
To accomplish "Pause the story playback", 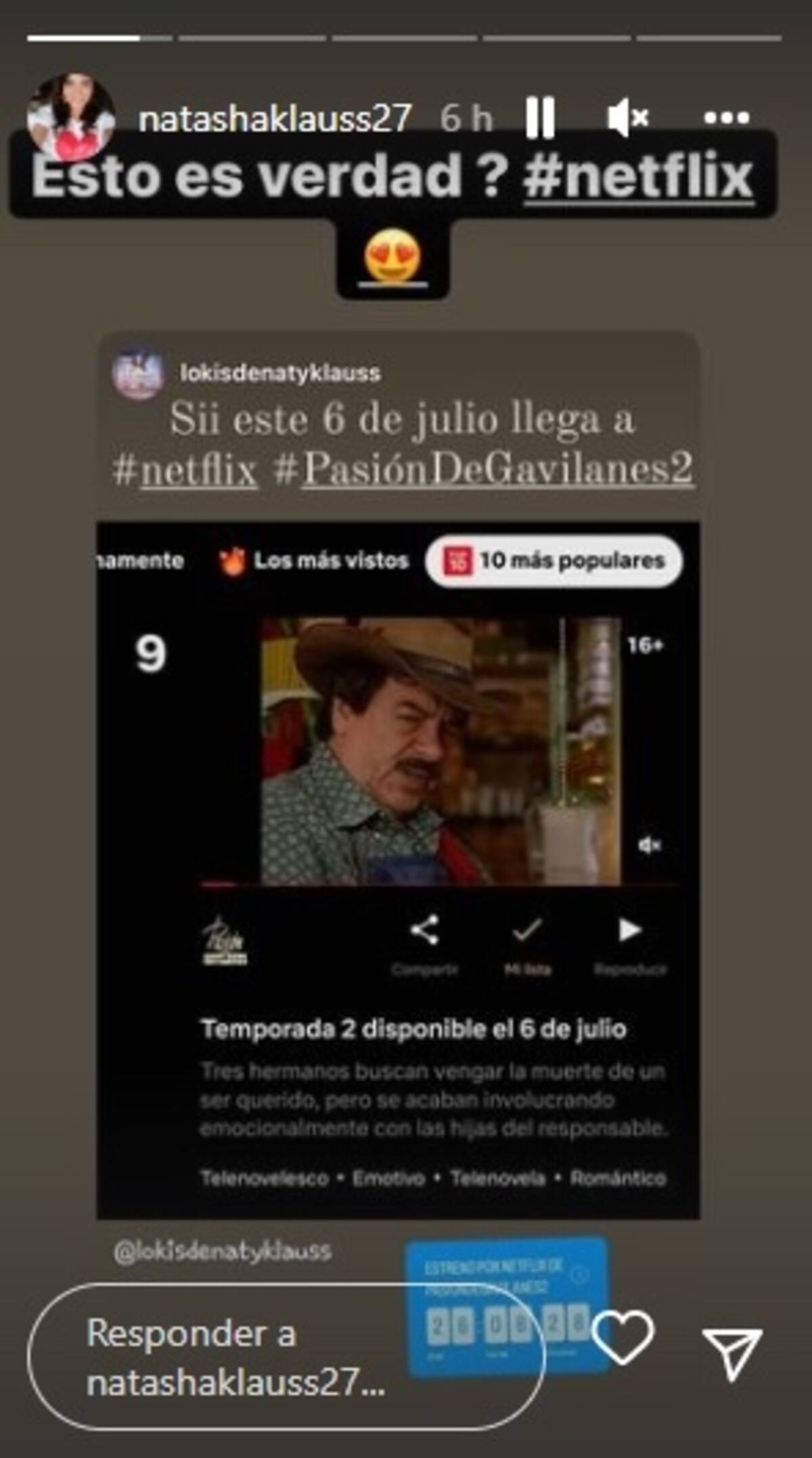I will click(540, 118).
